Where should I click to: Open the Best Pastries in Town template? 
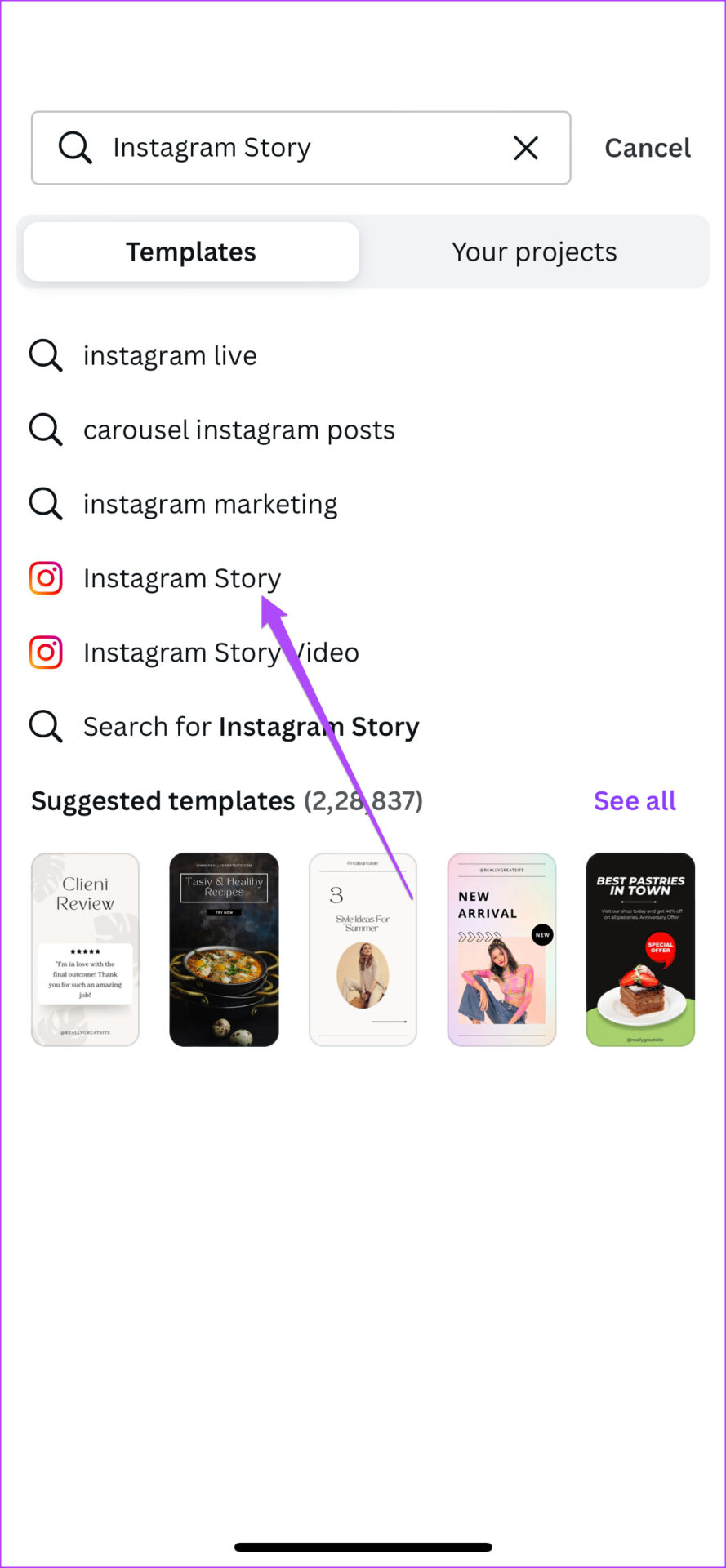click(640, 949)
